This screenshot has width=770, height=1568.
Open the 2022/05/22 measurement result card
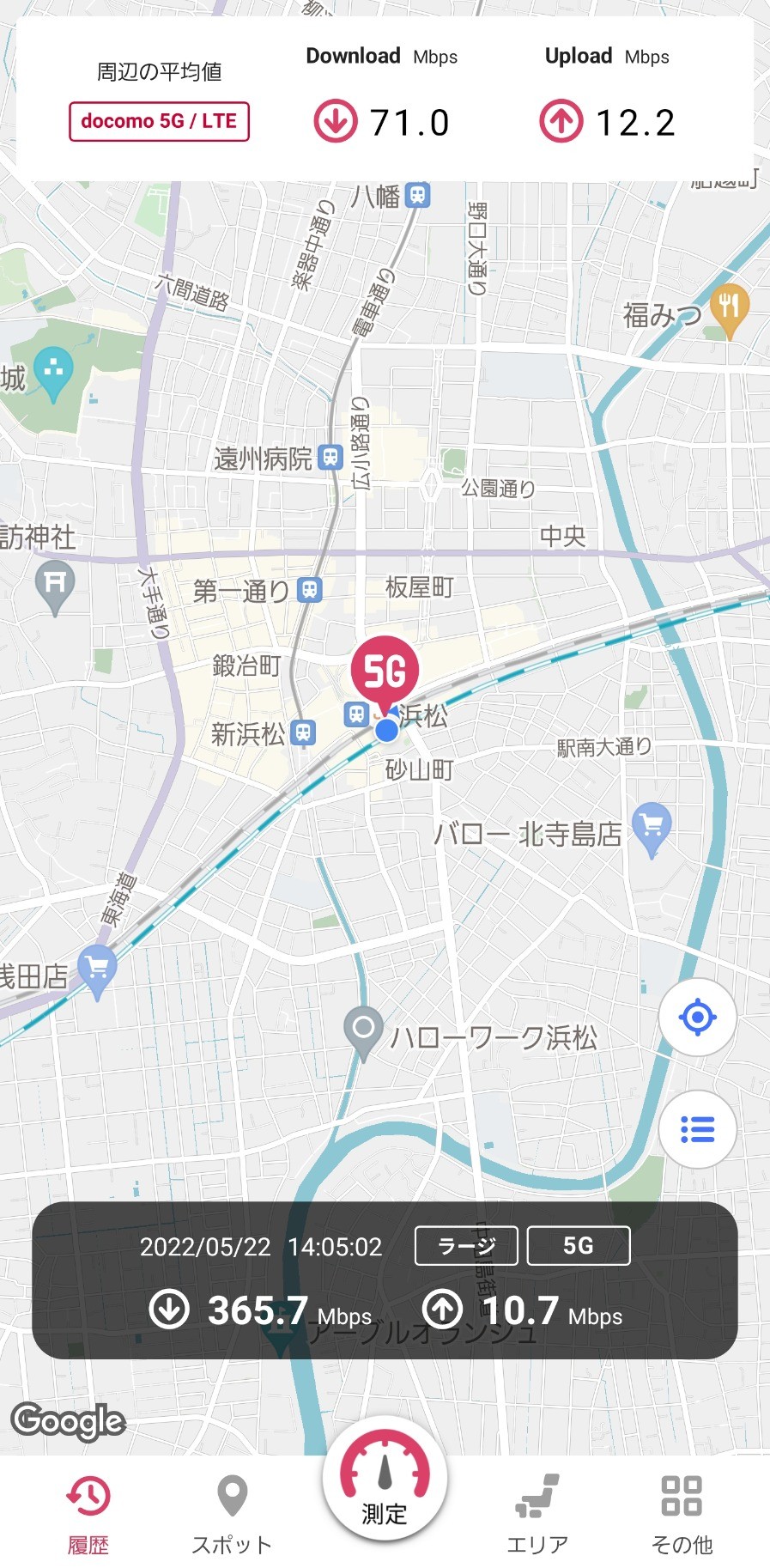click(385, 1280)
